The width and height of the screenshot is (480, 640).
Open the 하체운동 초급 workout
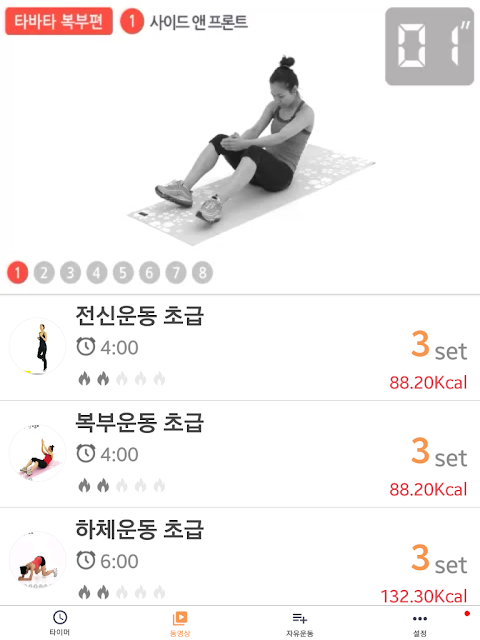[x=240, y=557]
